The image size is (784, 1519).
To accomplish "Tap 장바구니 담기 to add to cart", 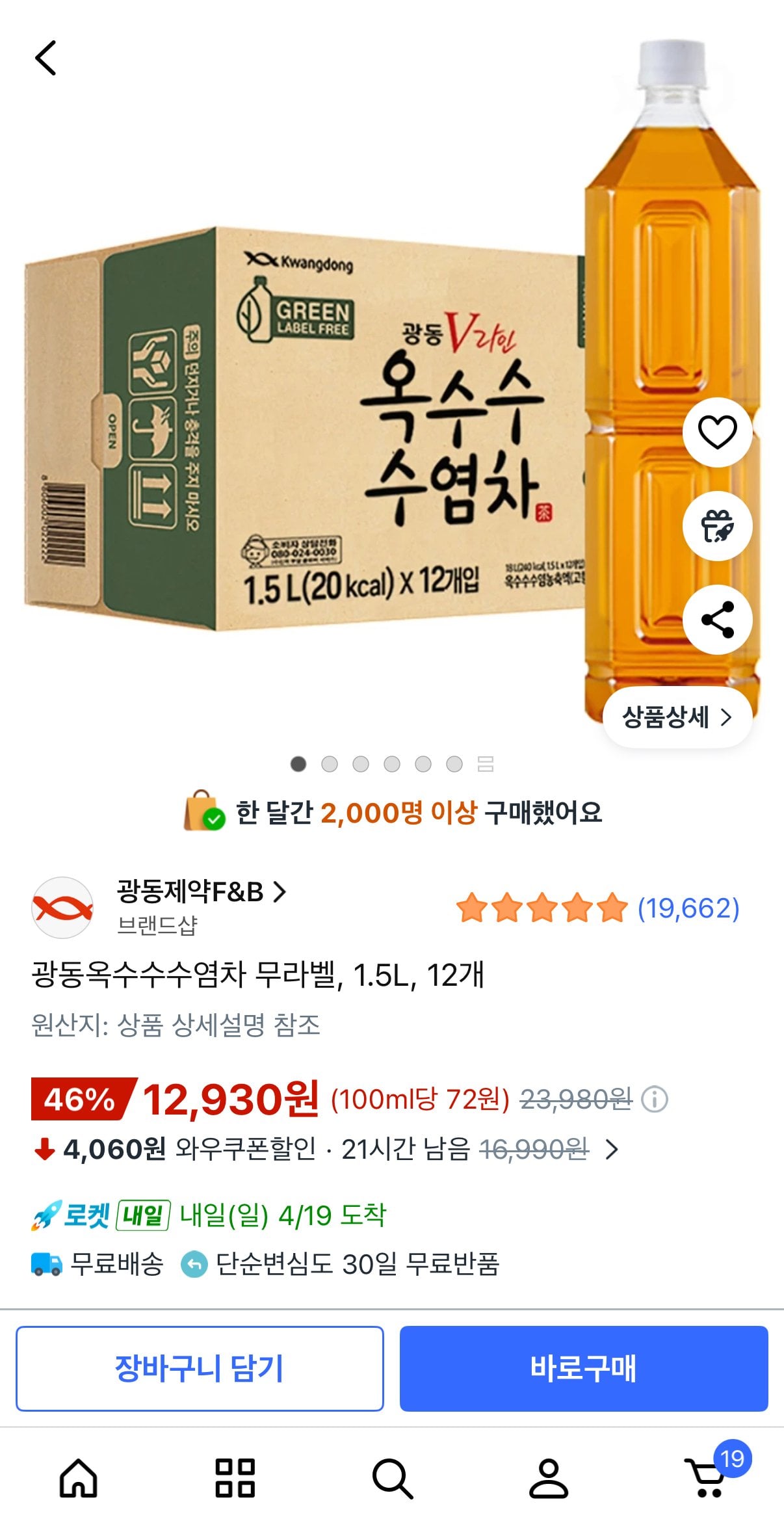I will pyautogui.click(x=199, y=1366).
